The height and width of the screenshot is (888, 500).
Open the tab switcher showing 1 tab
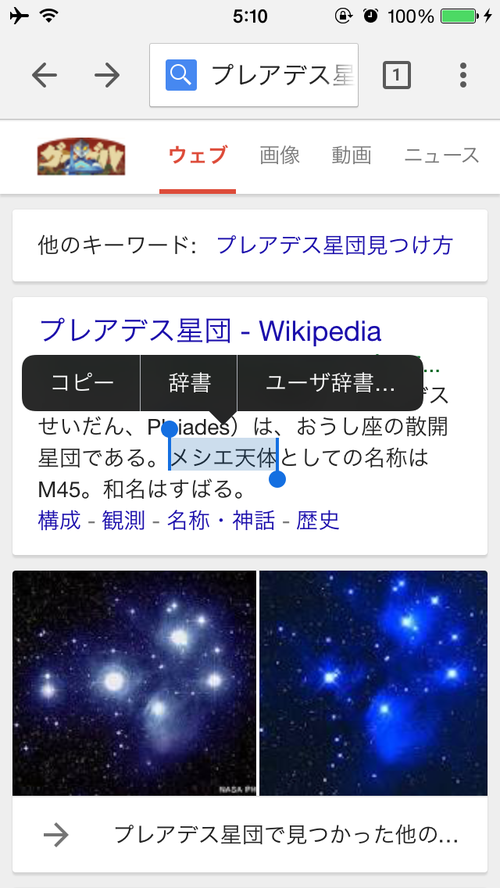point(396,75)
